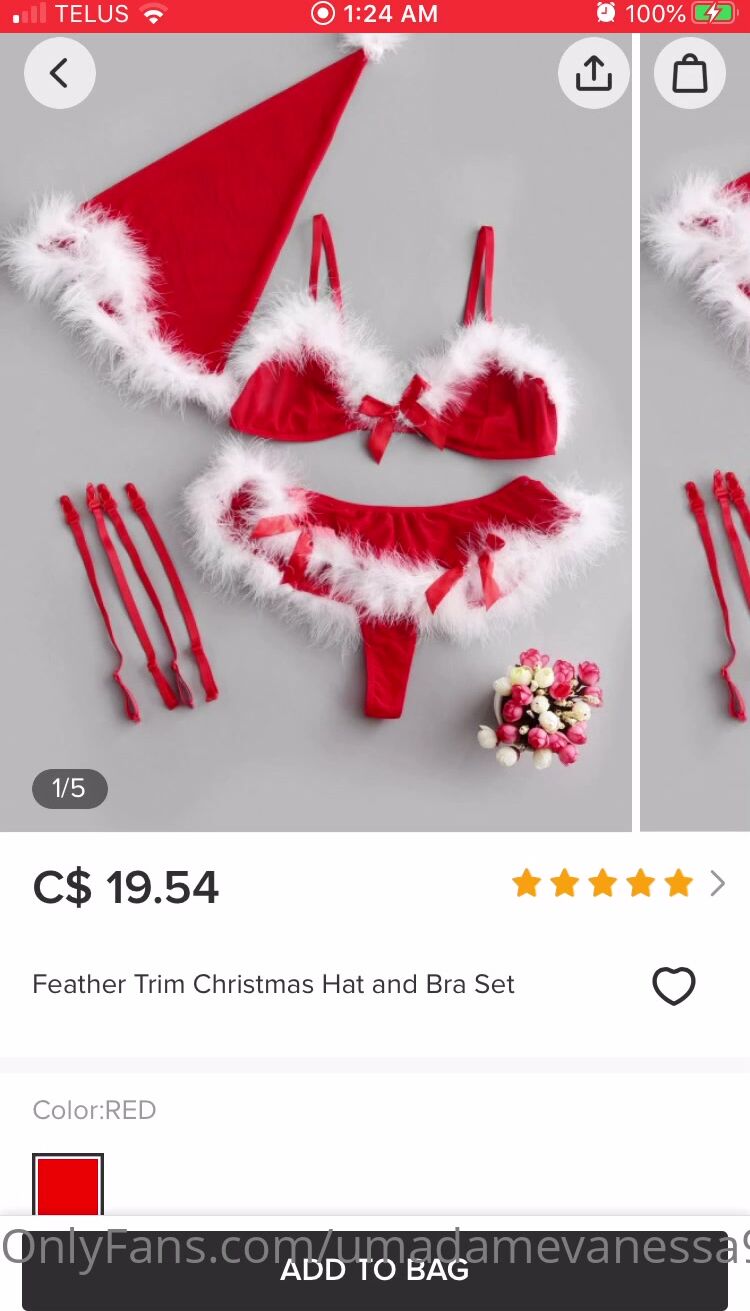Open the shopping bag
Viewport: 750px width, 1311px height.
click(690, 72)
